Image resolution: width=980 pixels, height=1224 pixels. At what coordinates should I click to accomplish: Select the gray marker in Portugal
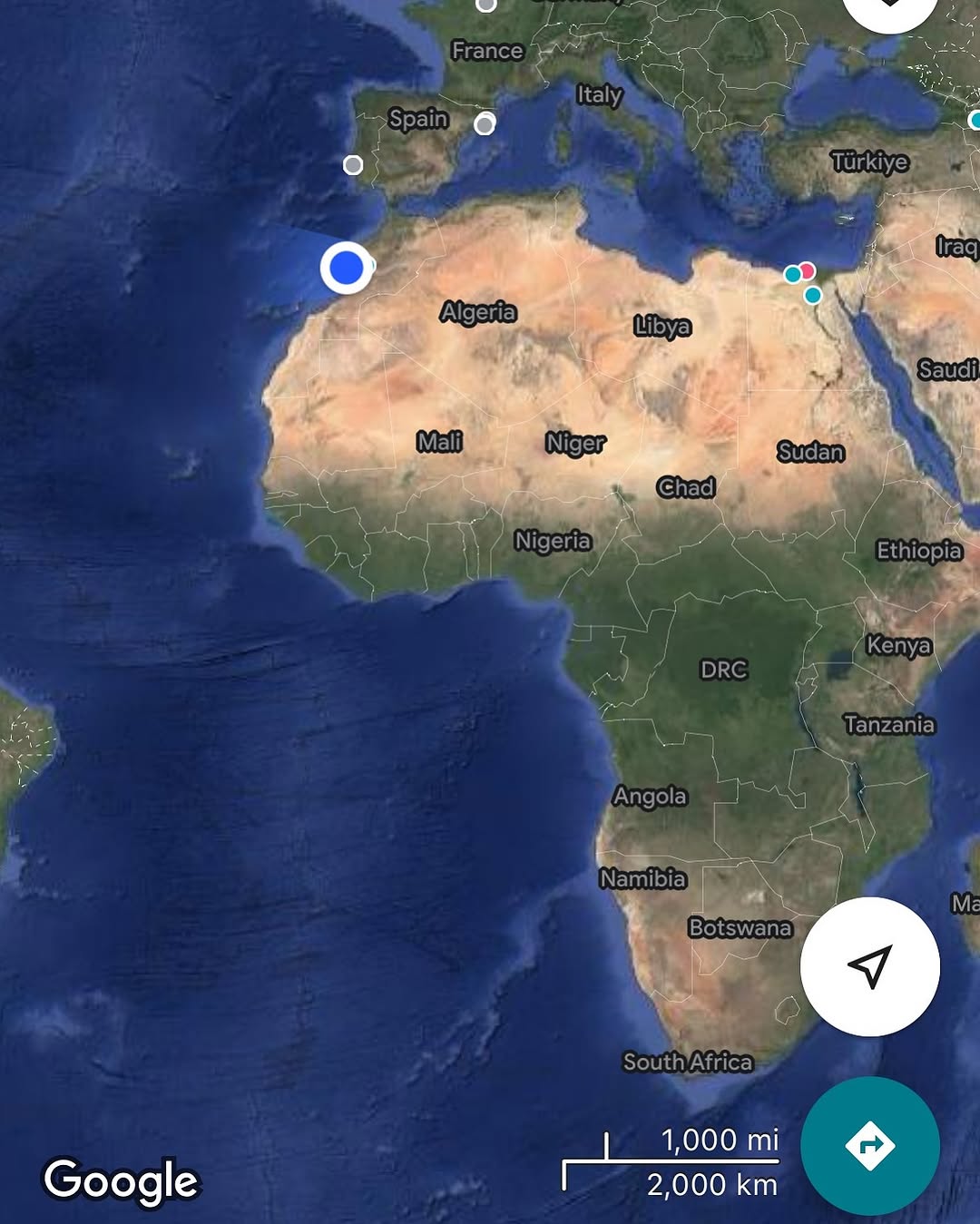coord(353,165)
